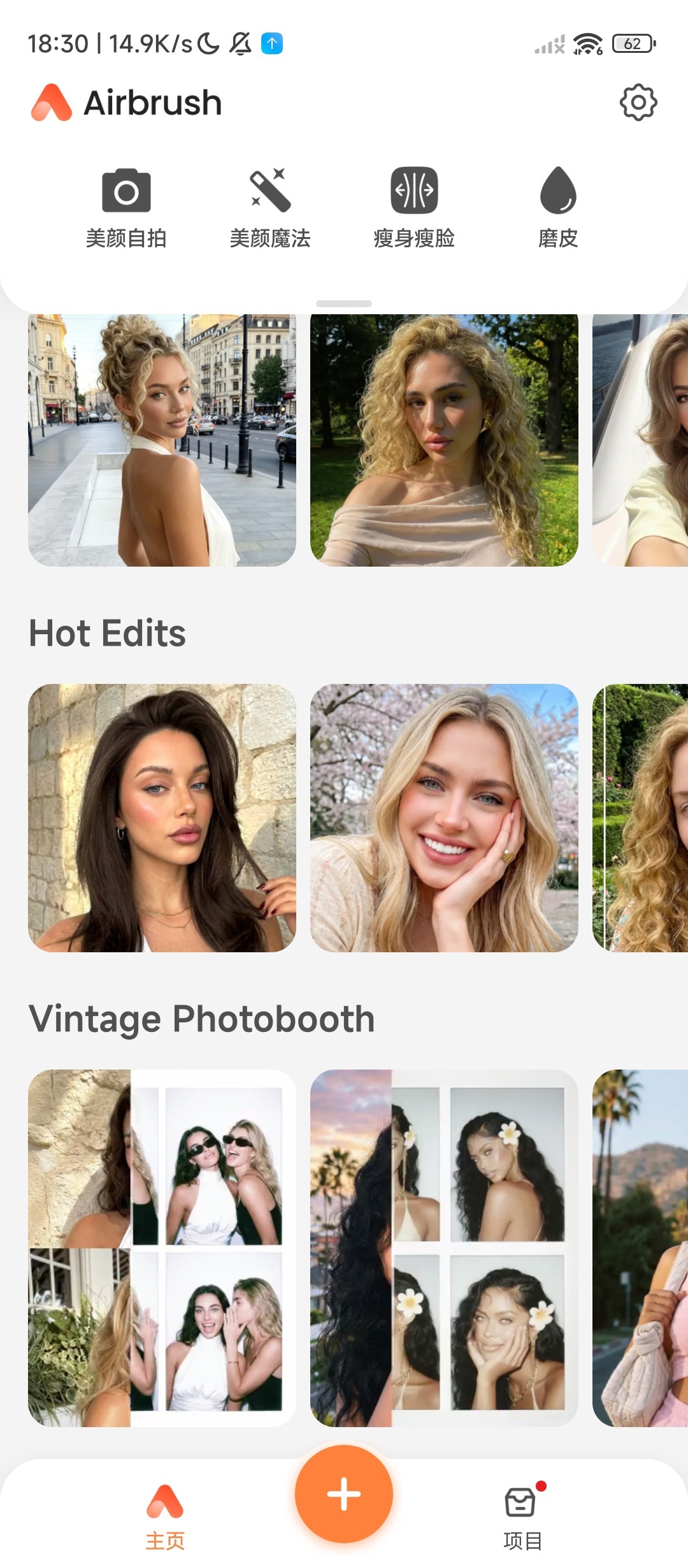Switch to the 主页 home tab

pyautogui.click(x=165, y=1517)
